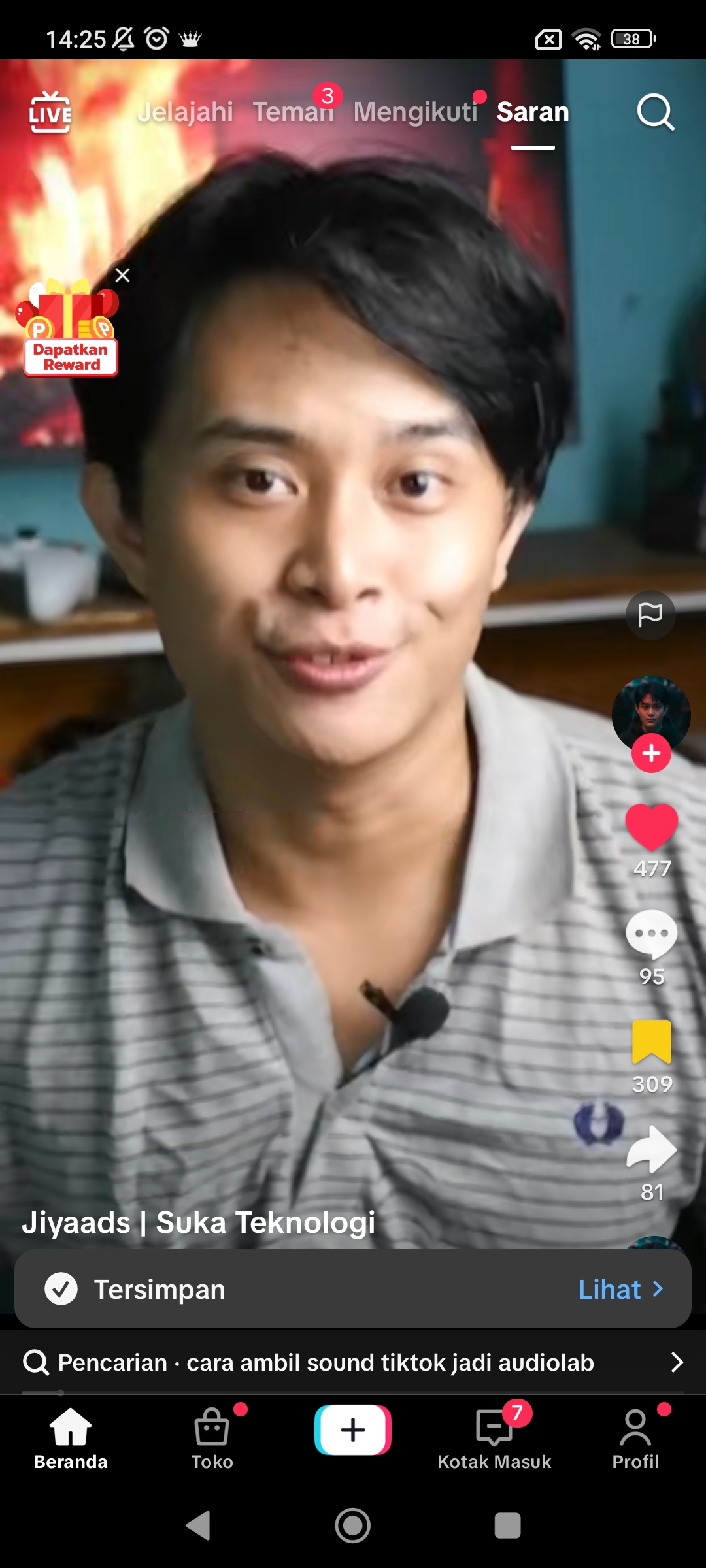This screenshot has width=706, height=1568.
Task: Switch to the Teman tab
Action: pos(293,112)
